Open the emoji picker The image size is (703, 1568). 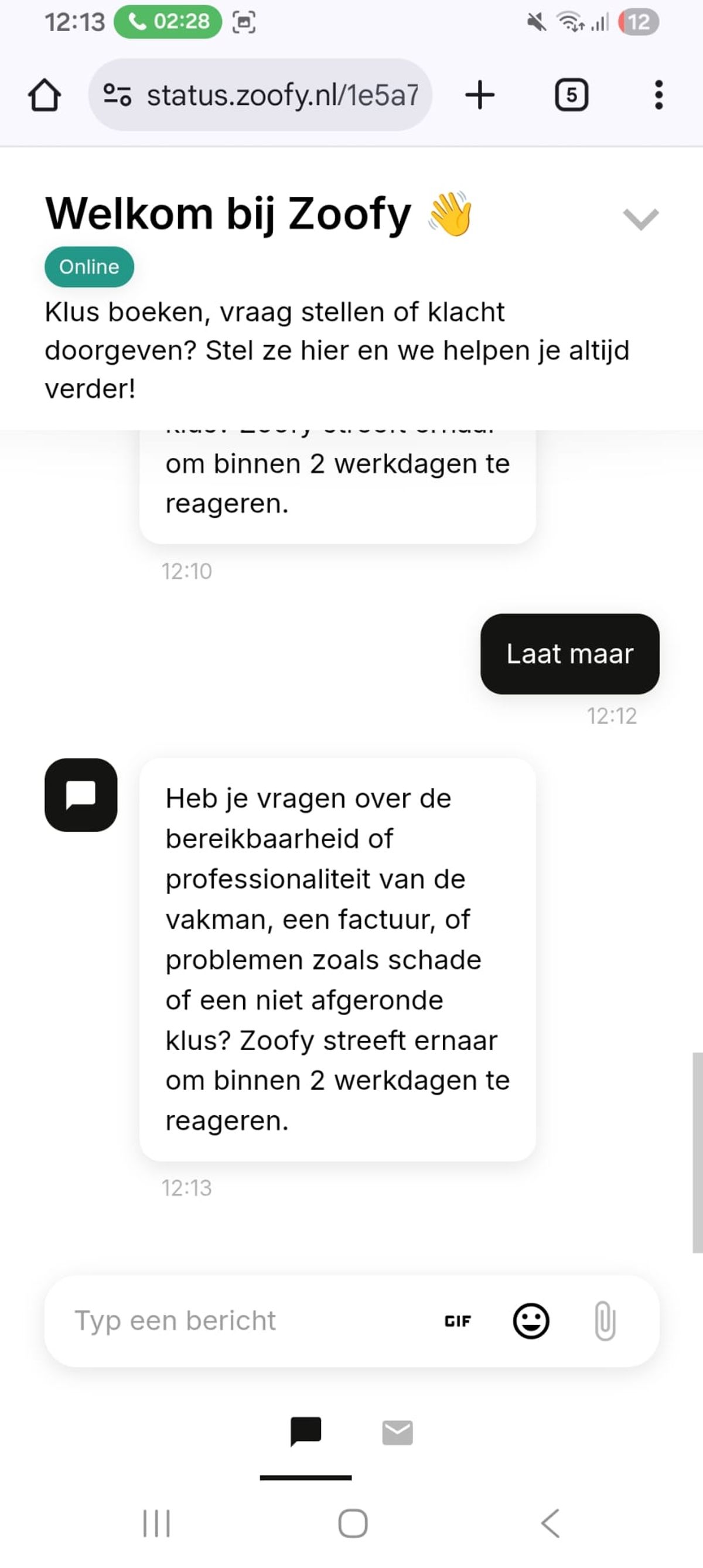[531, 1321]
